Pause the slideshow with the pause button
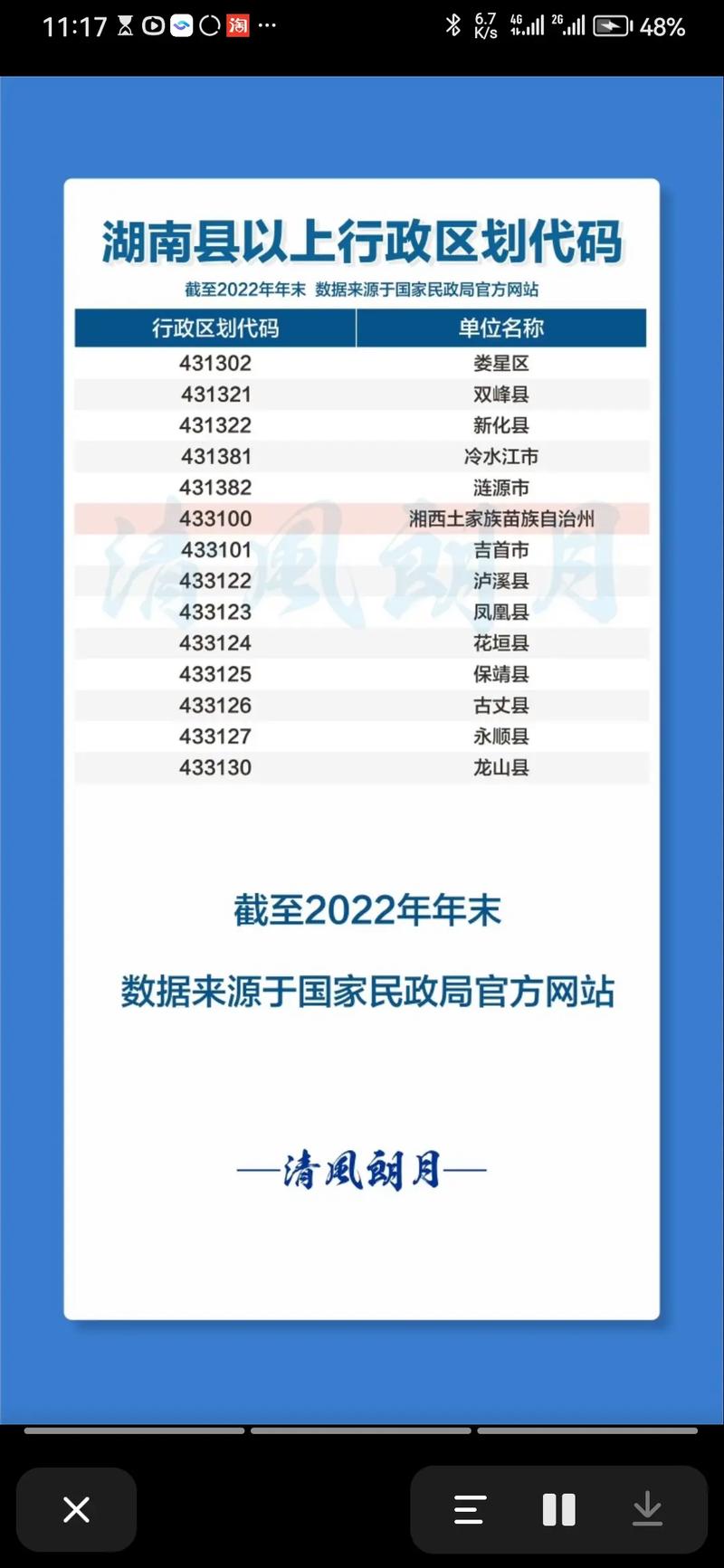The width and height of the screenshot is (724, 1568). pyautogui.click(x=558, y=1509)
